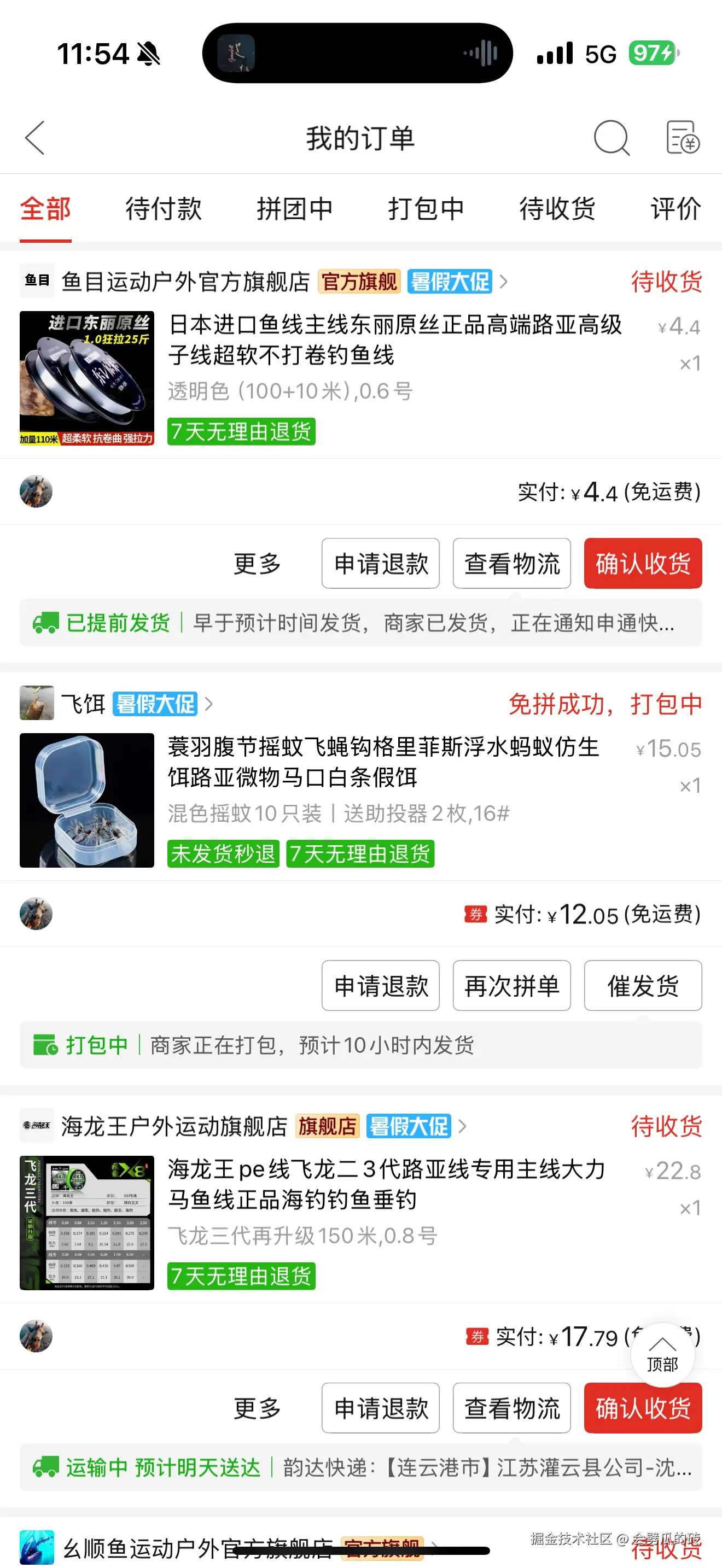Image resolution: width=722 pixels, height=1568 pixels.
Task: Open the order search icon
Action: point(612,137)
